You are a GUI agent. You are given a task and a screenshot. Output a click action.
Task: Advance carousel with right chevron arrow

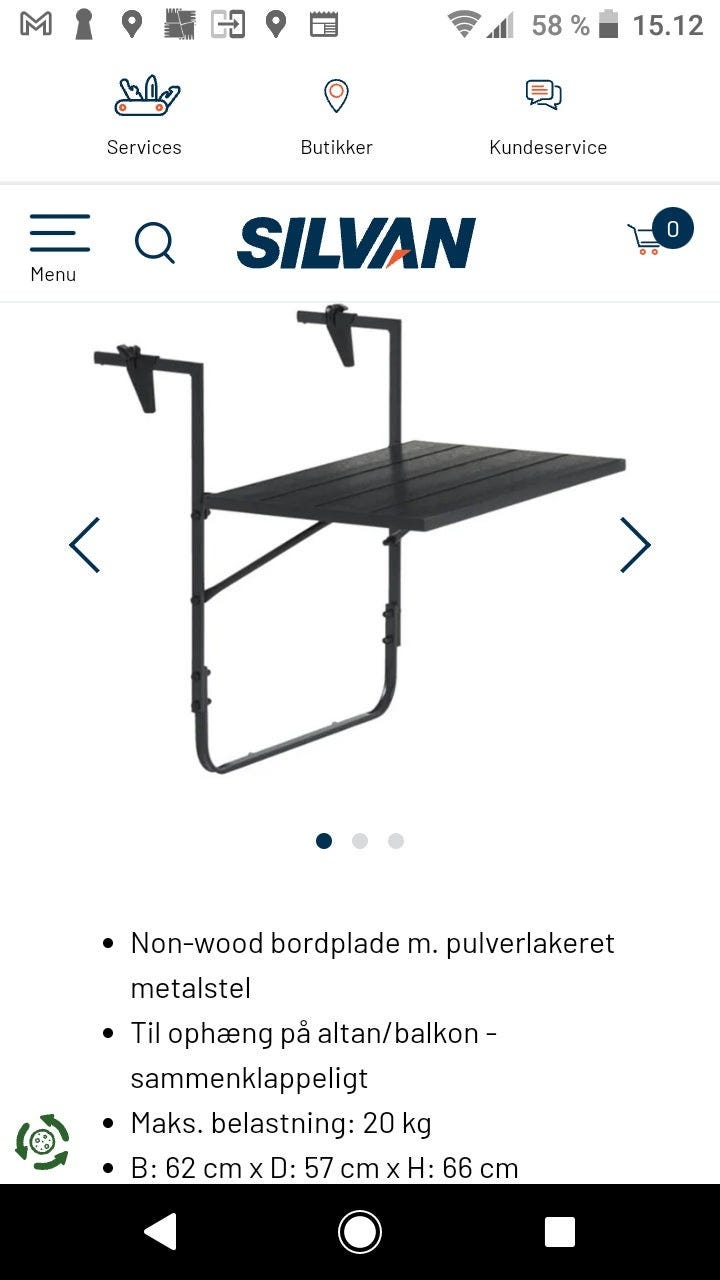tap(636, 545)
